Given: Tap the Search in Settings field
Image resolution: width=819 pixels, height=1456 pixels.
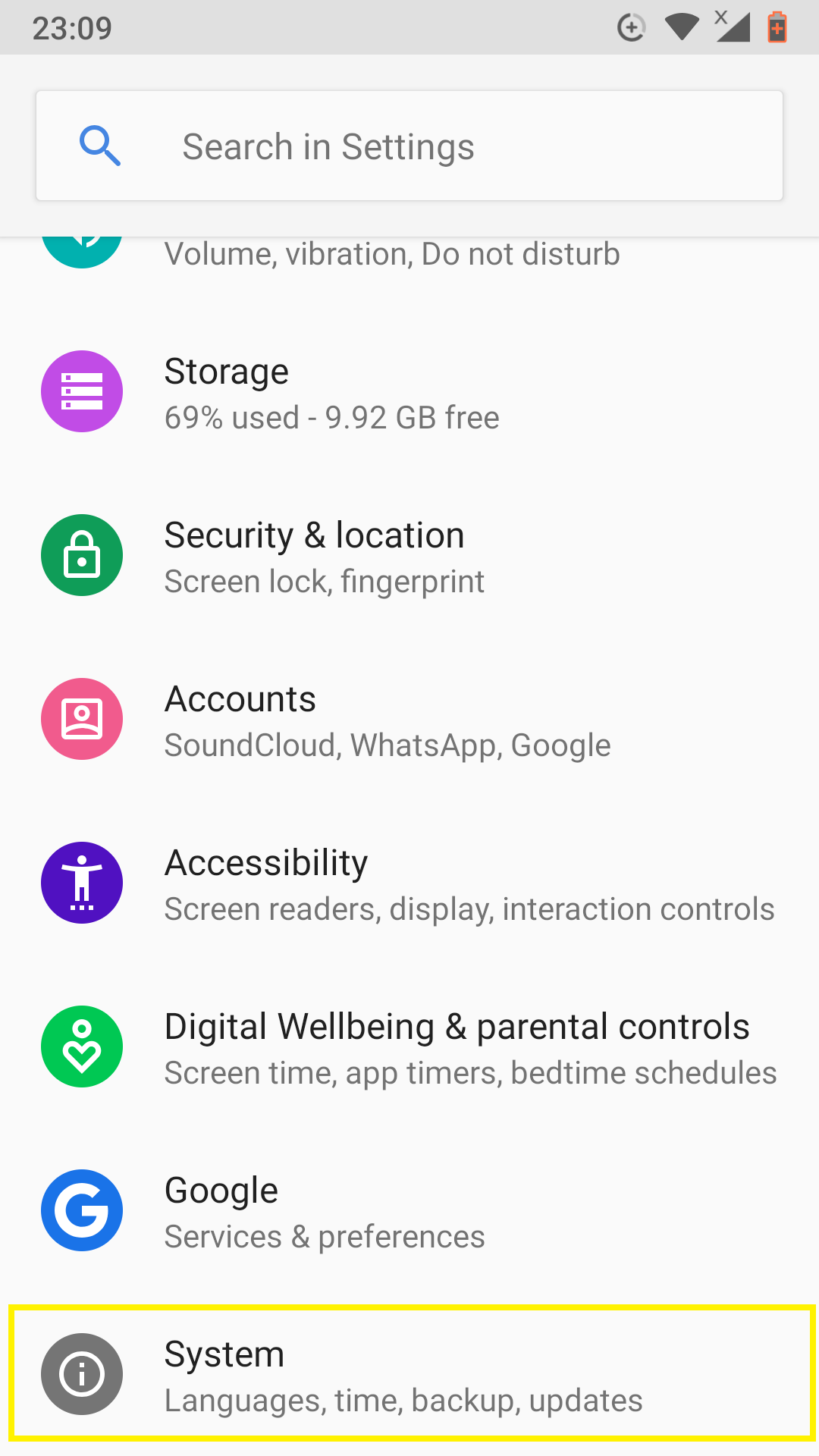Looking at the screenshot, I should [409, 146].
